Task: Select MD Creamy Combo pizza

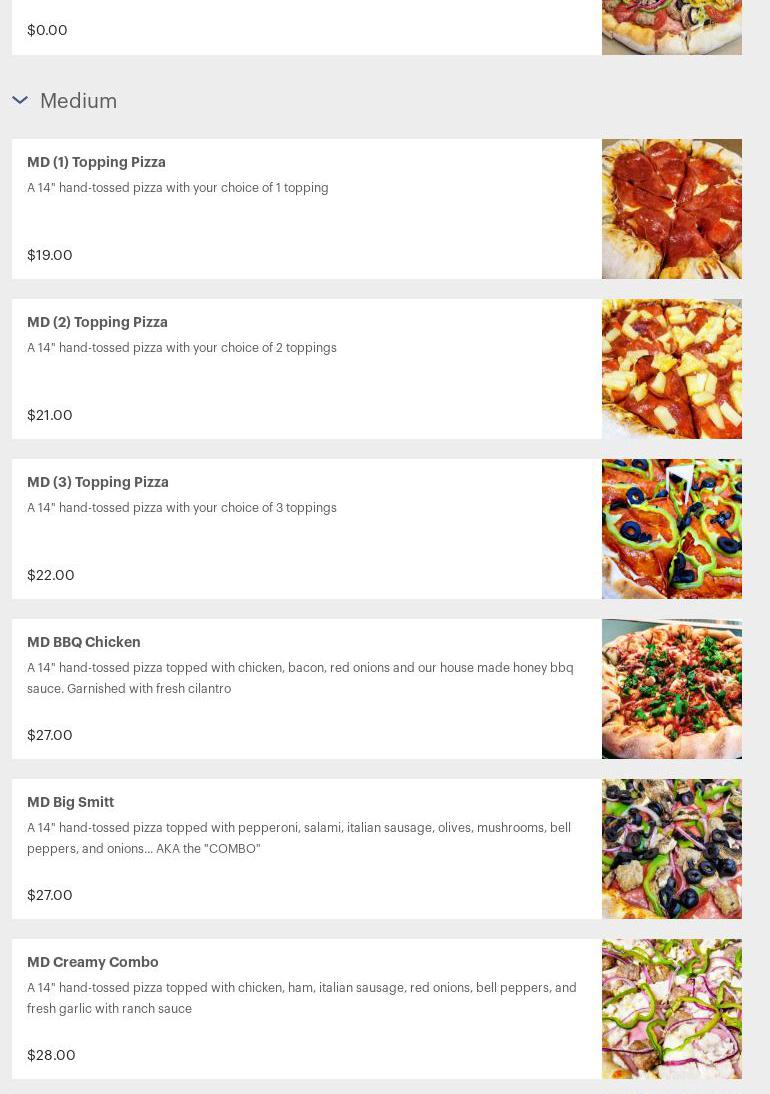Action: click(x=93, y=962)
